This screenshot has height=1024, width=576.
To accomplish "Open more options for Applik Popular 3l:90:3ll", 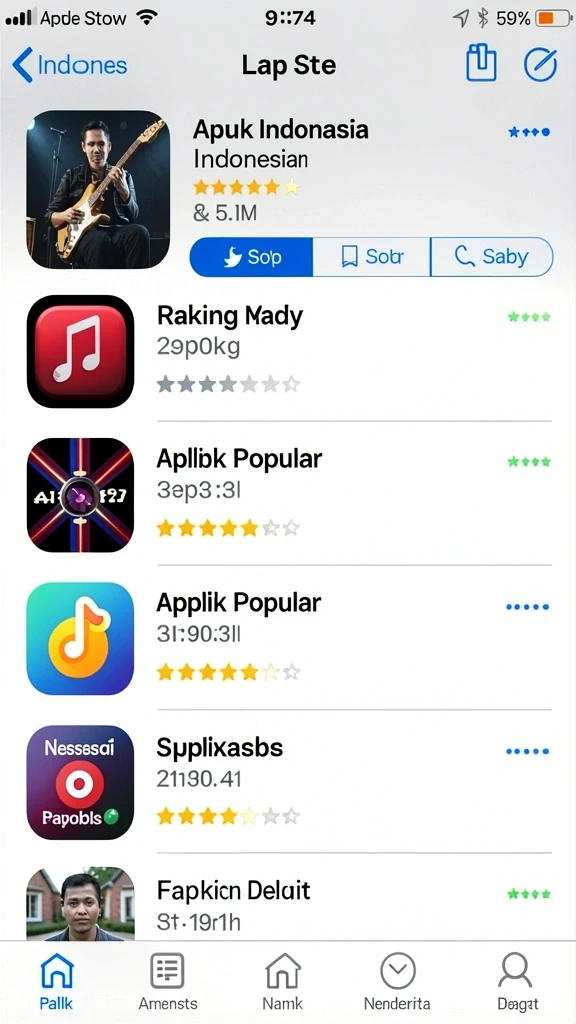I will tap(528, 607).
